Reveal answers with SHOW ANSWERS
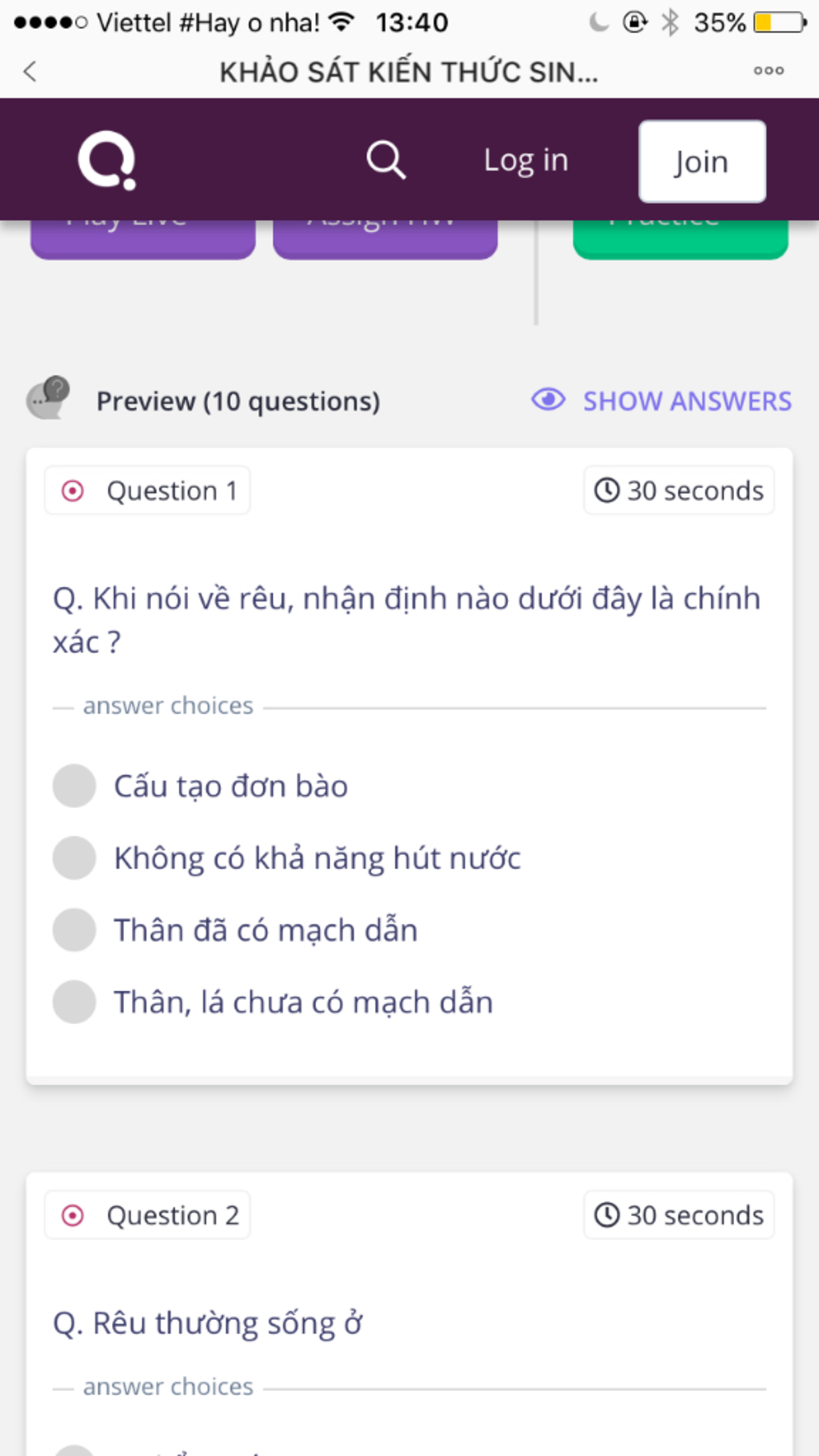This screenshot has width=819, height=1456. 662,401
